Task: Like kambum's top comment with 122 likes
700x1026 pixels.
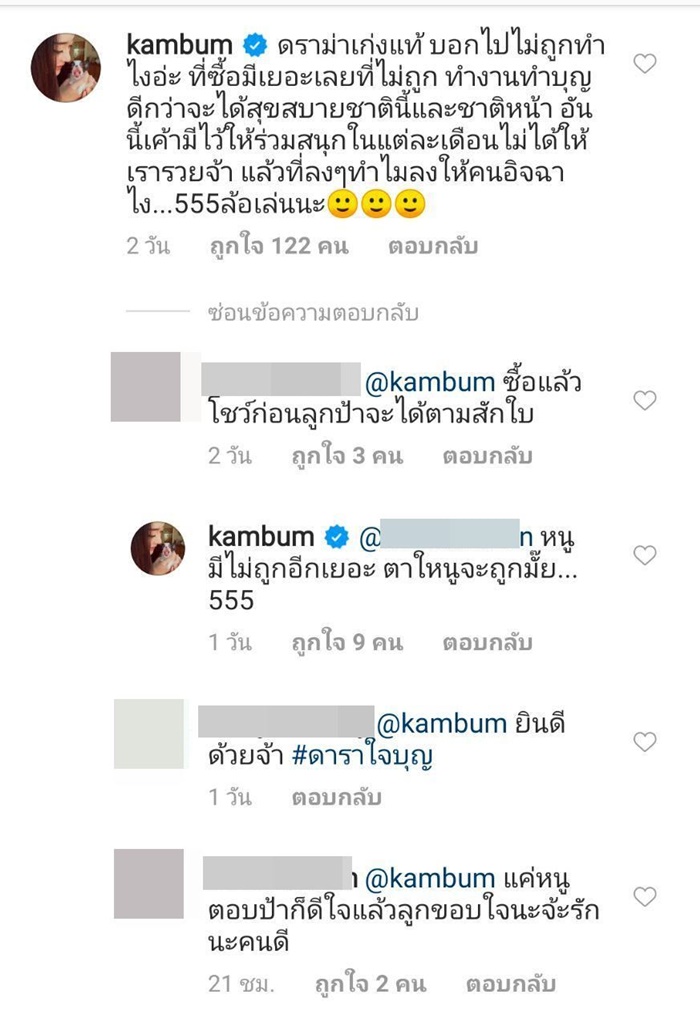Action: tap(646, 64)
